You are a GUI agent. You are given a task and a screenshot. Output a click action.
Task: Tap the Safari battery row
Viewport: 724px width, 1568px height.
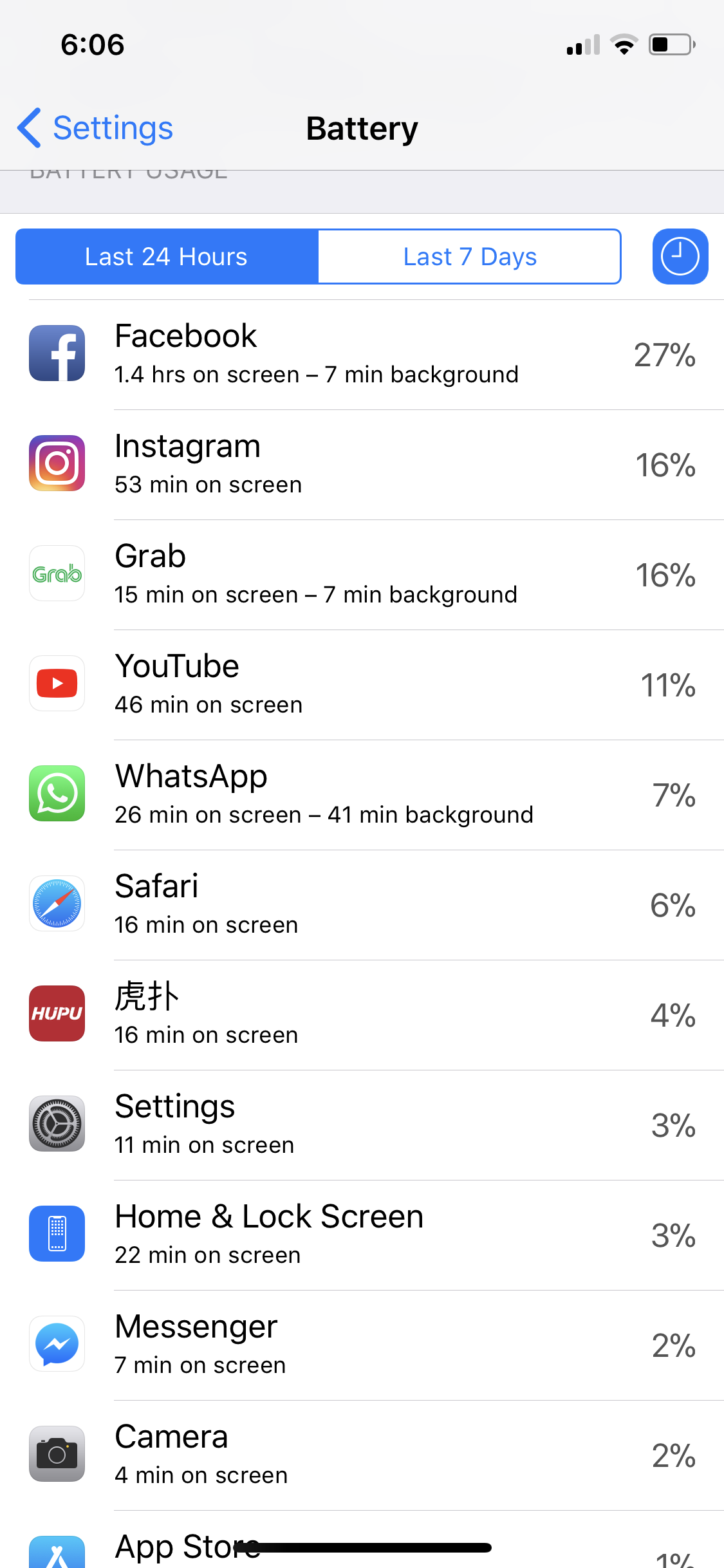(362, 905)
